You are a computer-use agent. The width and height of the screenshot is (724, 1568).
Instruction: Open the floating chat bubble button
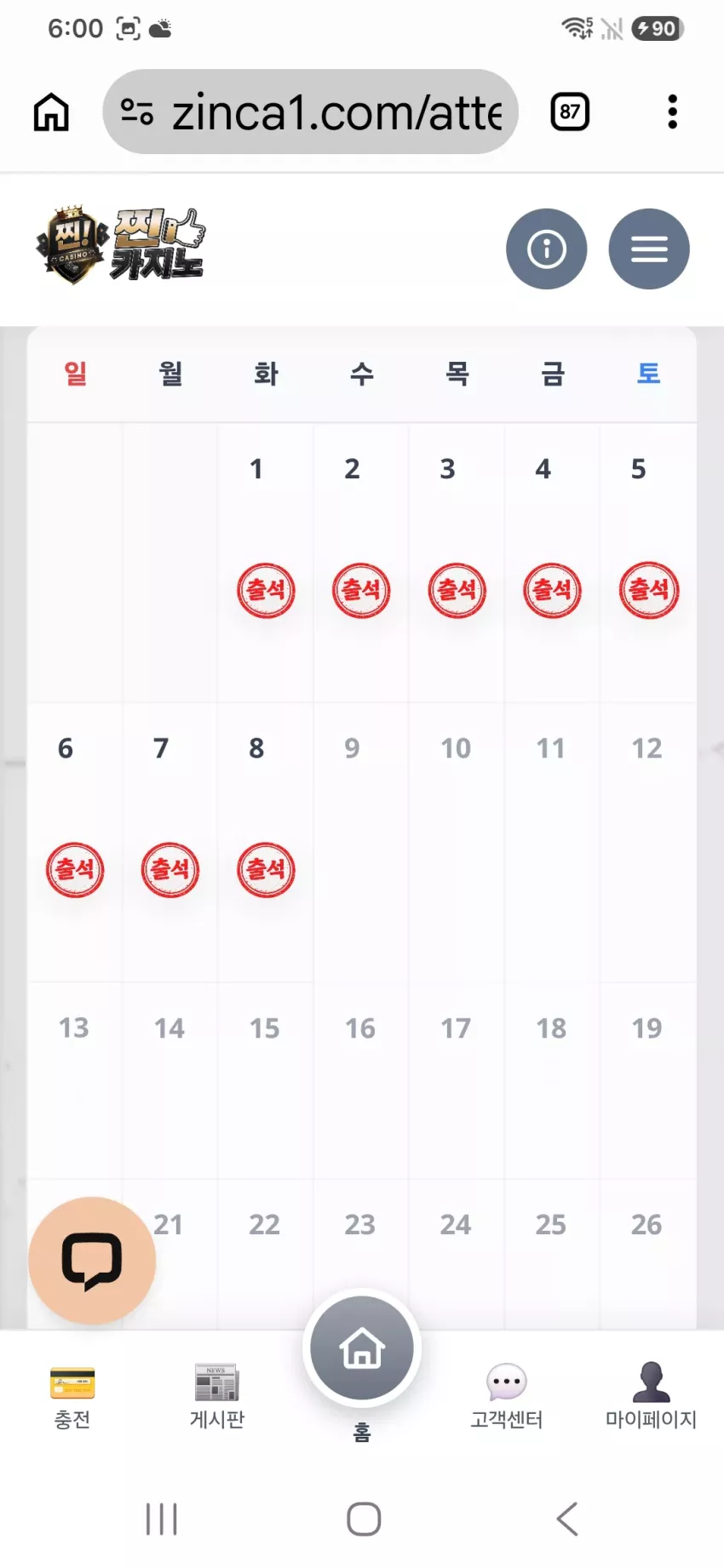92,1261
